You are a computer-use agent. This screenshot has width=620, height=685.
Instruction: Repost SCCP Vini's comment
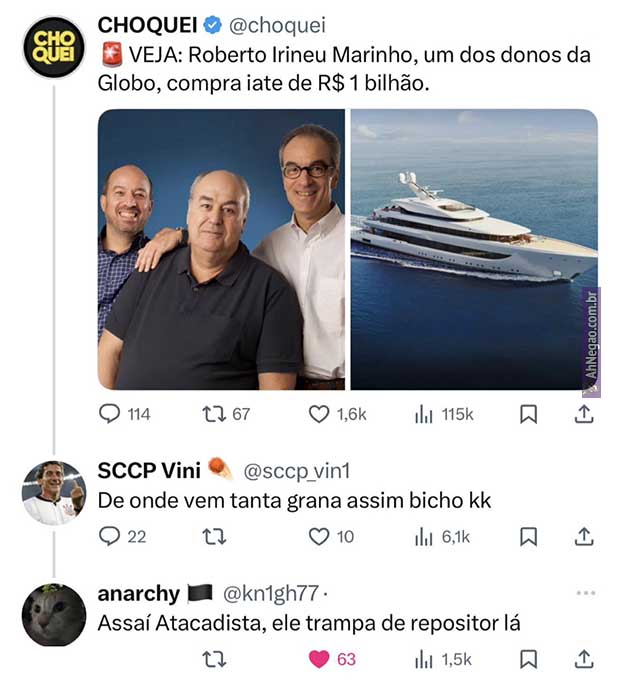[212, 537]
